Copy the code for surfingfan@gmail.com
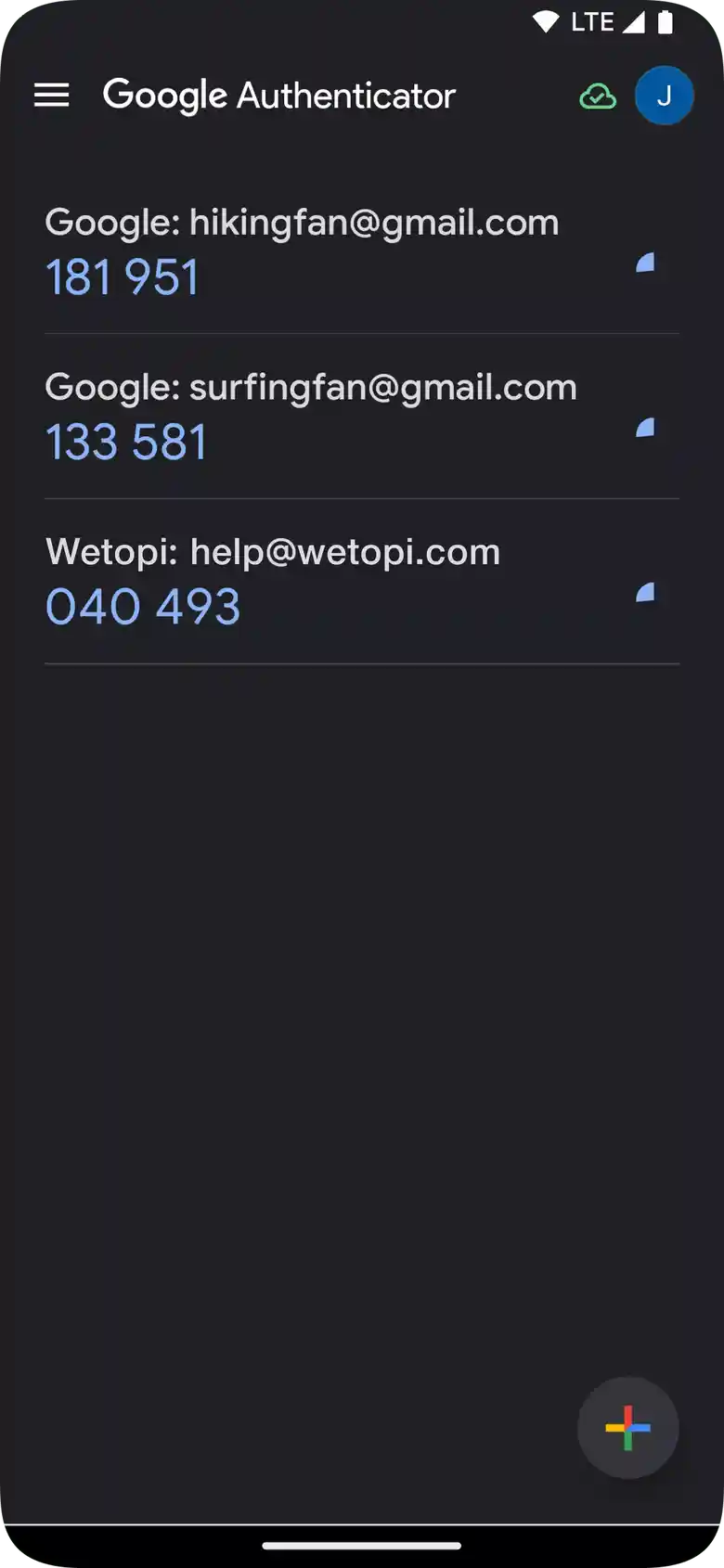724x1568 pixels. coord(362,417)
